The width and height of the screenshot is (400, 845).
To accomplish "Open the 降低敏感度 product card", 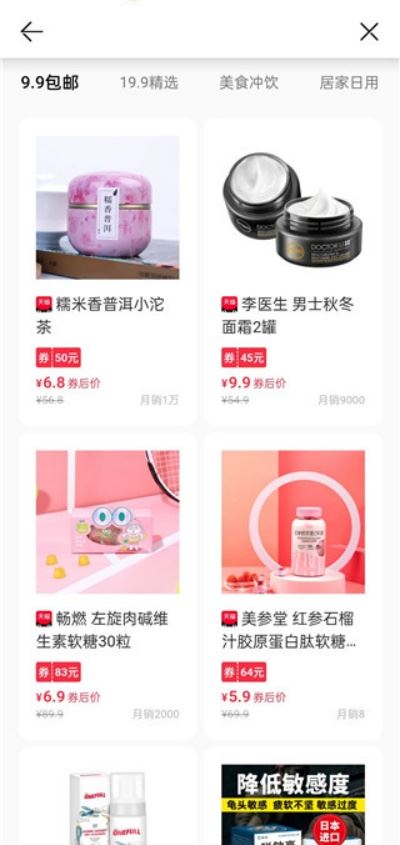I will point(293,796).
